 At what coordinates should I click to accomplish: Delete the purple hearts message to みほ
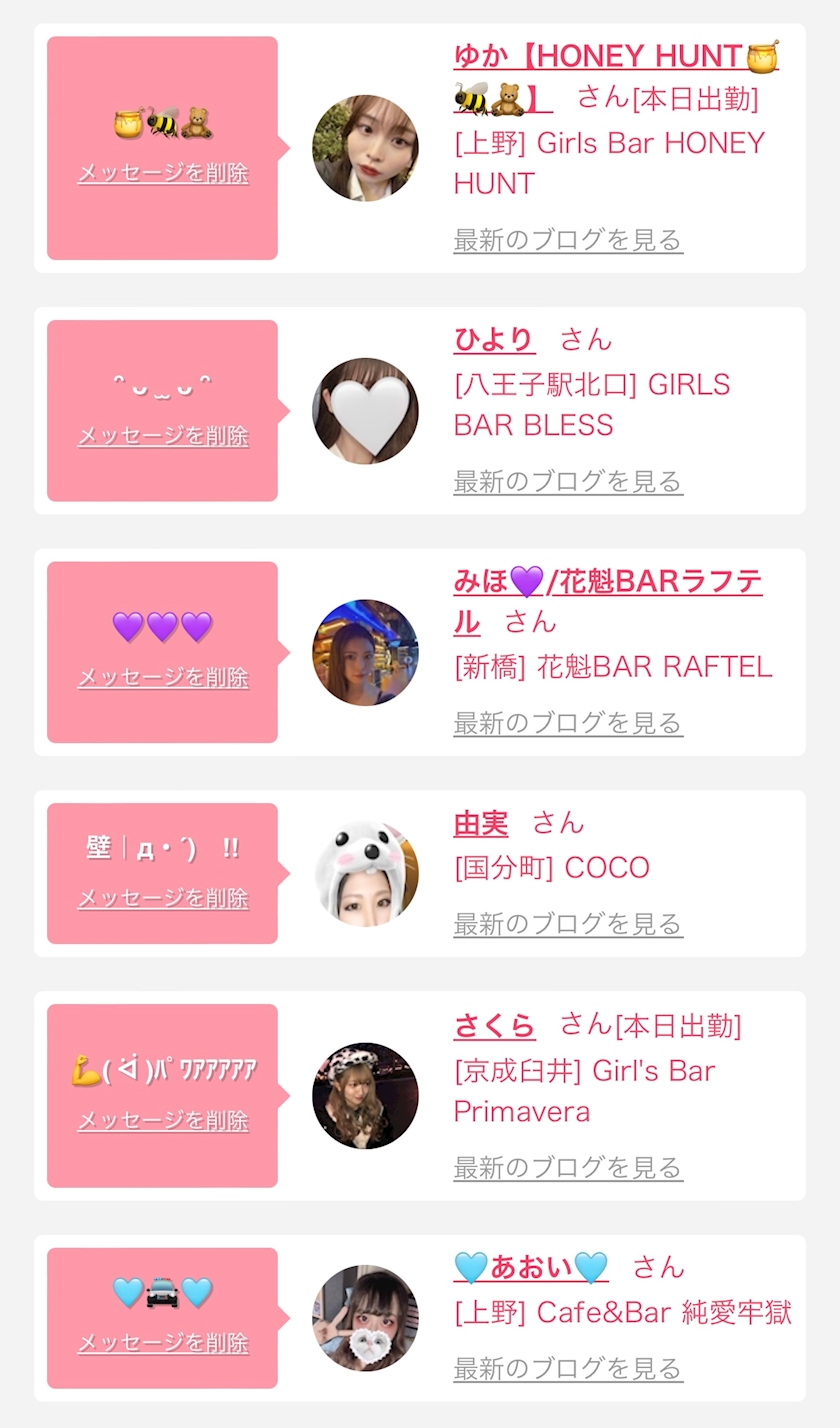click(163, 677)
